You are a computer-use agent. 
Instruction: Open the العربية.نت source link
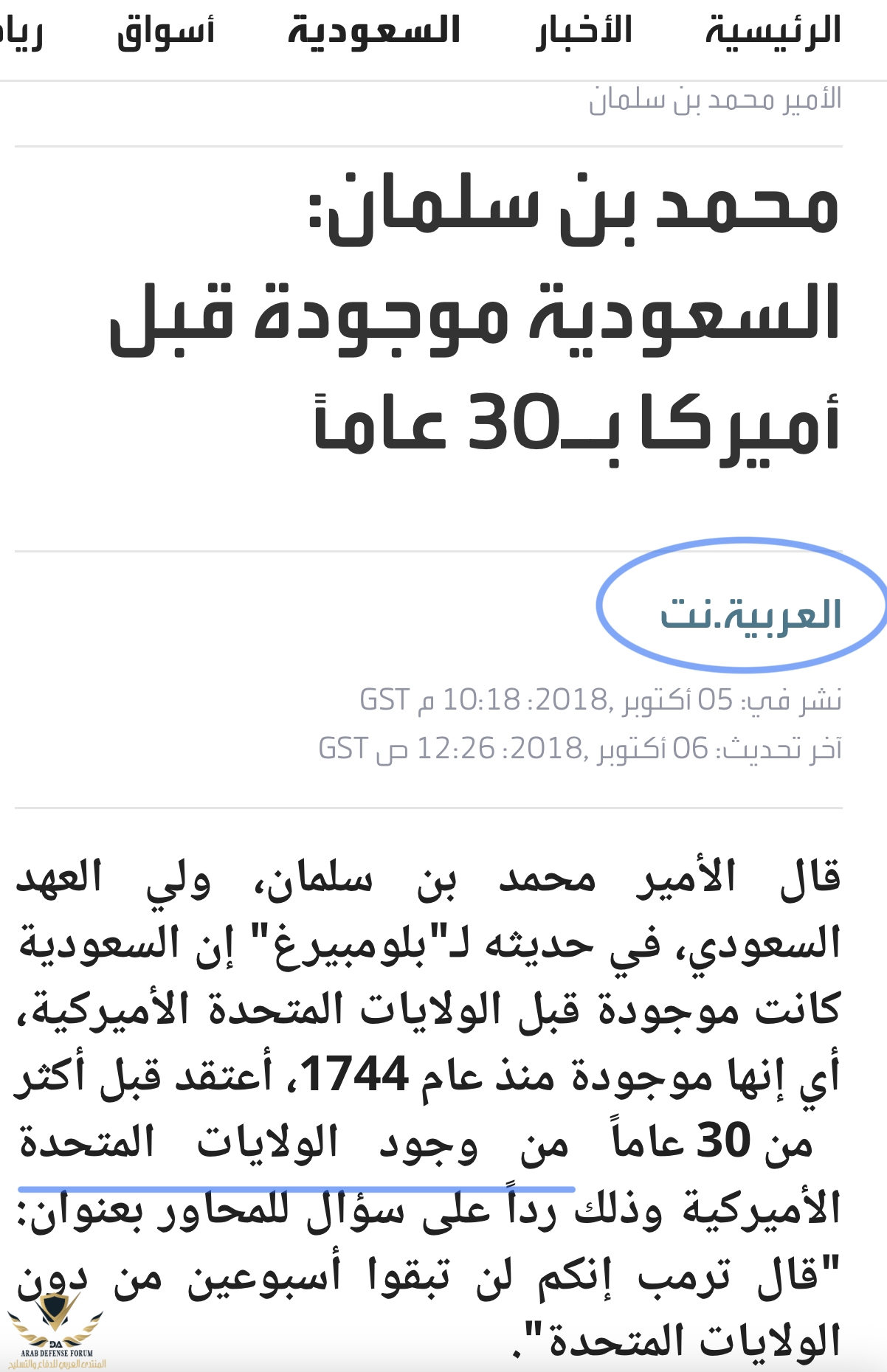750,614
